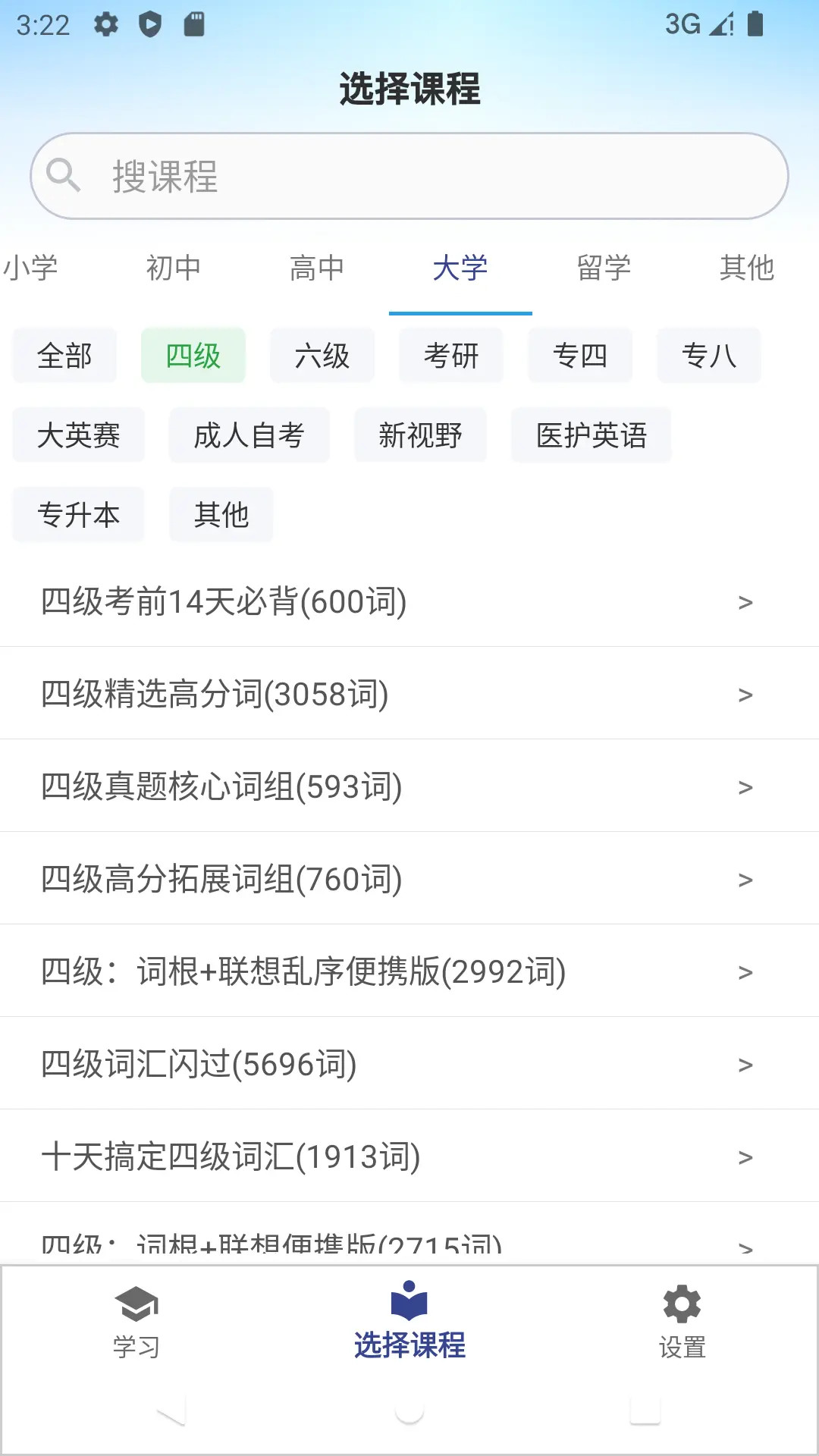819x1456 pixels.
Task: Enable the 考研 filter
Action: (x=450, y=356)
